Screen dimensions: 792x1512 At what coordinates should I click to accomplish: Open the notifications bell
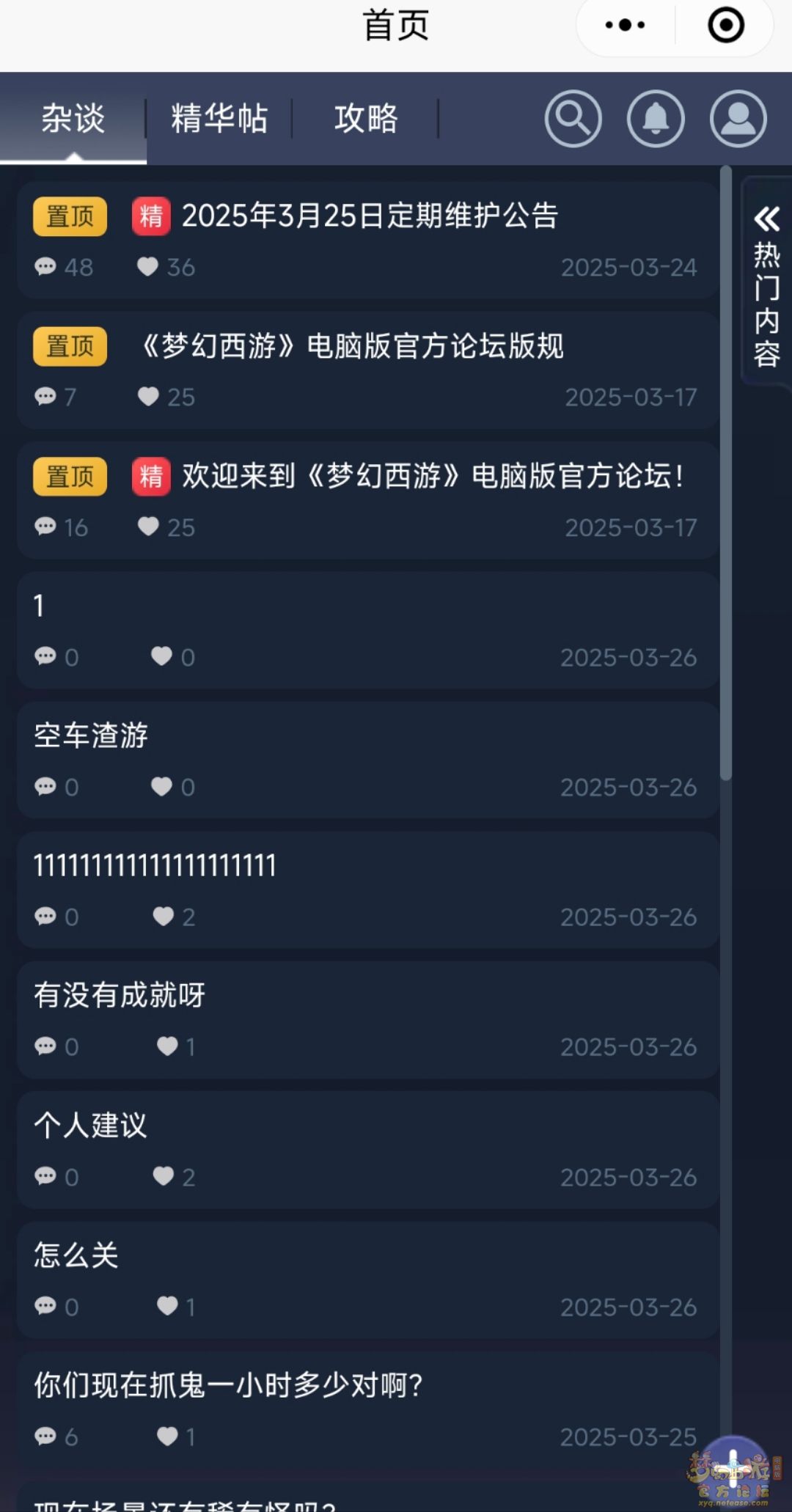(x=656, y=118)
